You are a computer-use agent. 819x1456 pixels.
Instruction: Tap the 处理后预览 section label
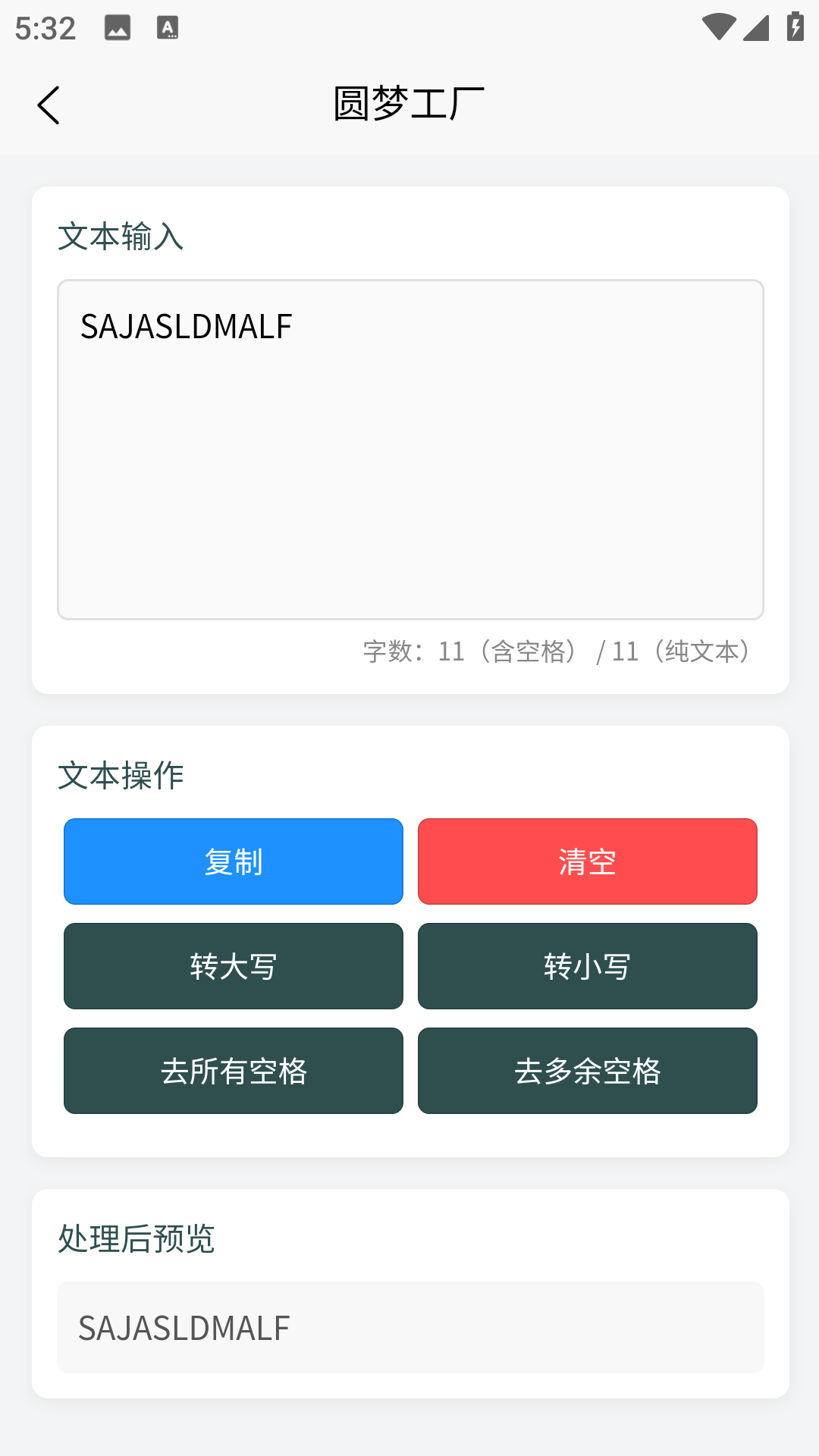coord(136,1242)
